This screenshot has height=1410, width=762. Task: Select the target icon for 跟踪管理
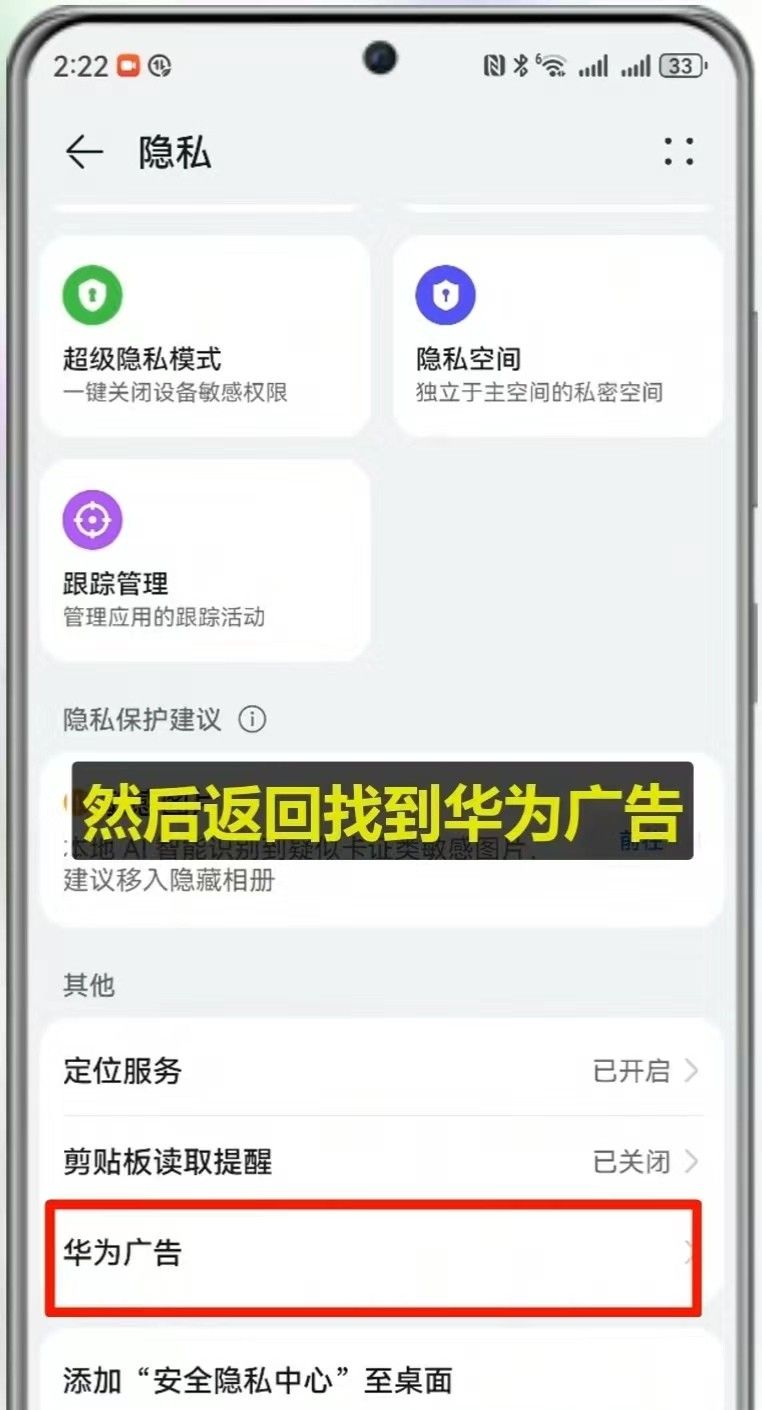(x=93, y=518)
